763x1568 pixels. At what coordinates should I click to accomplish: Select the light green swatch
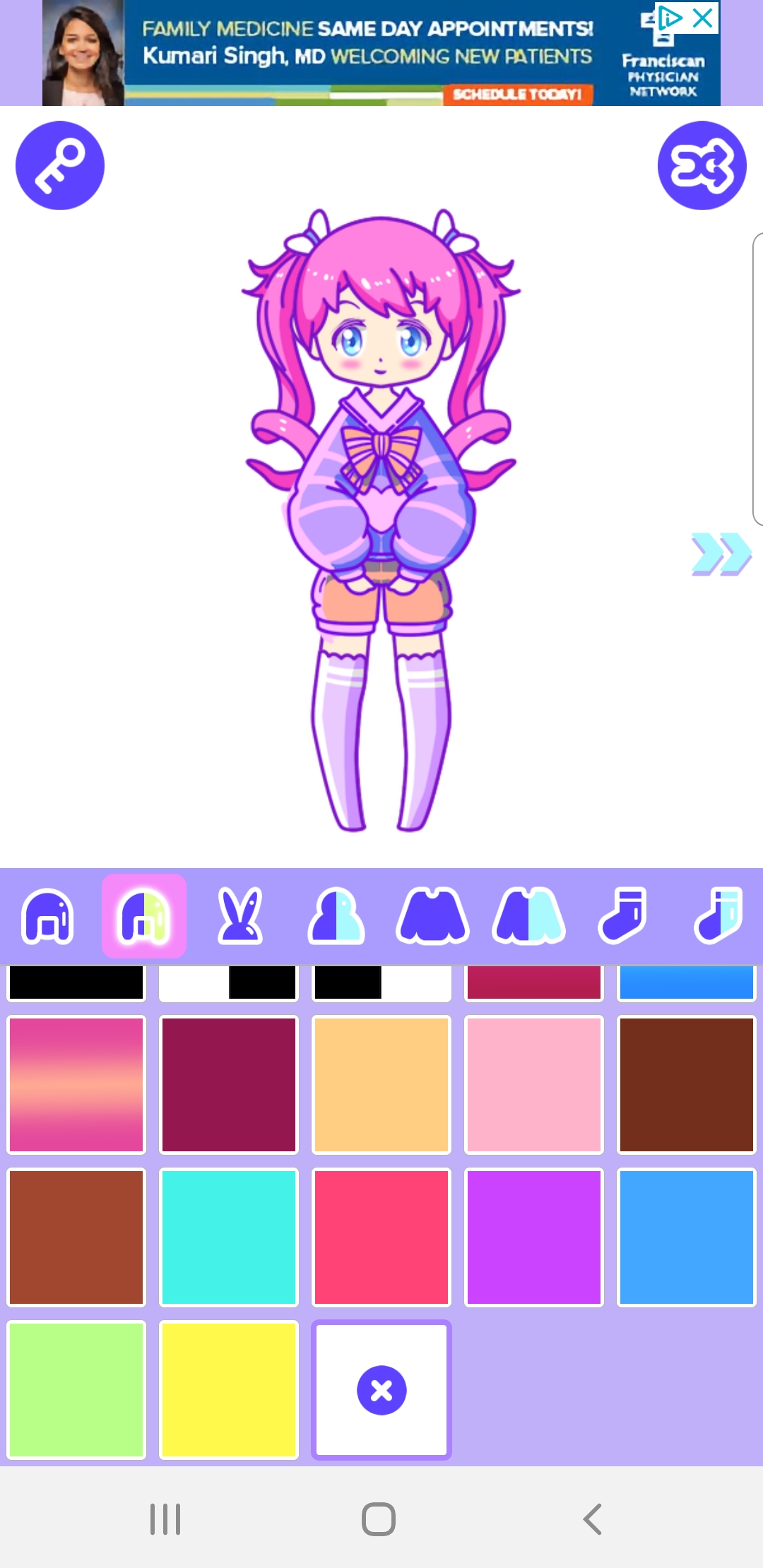coord(76,1390)
